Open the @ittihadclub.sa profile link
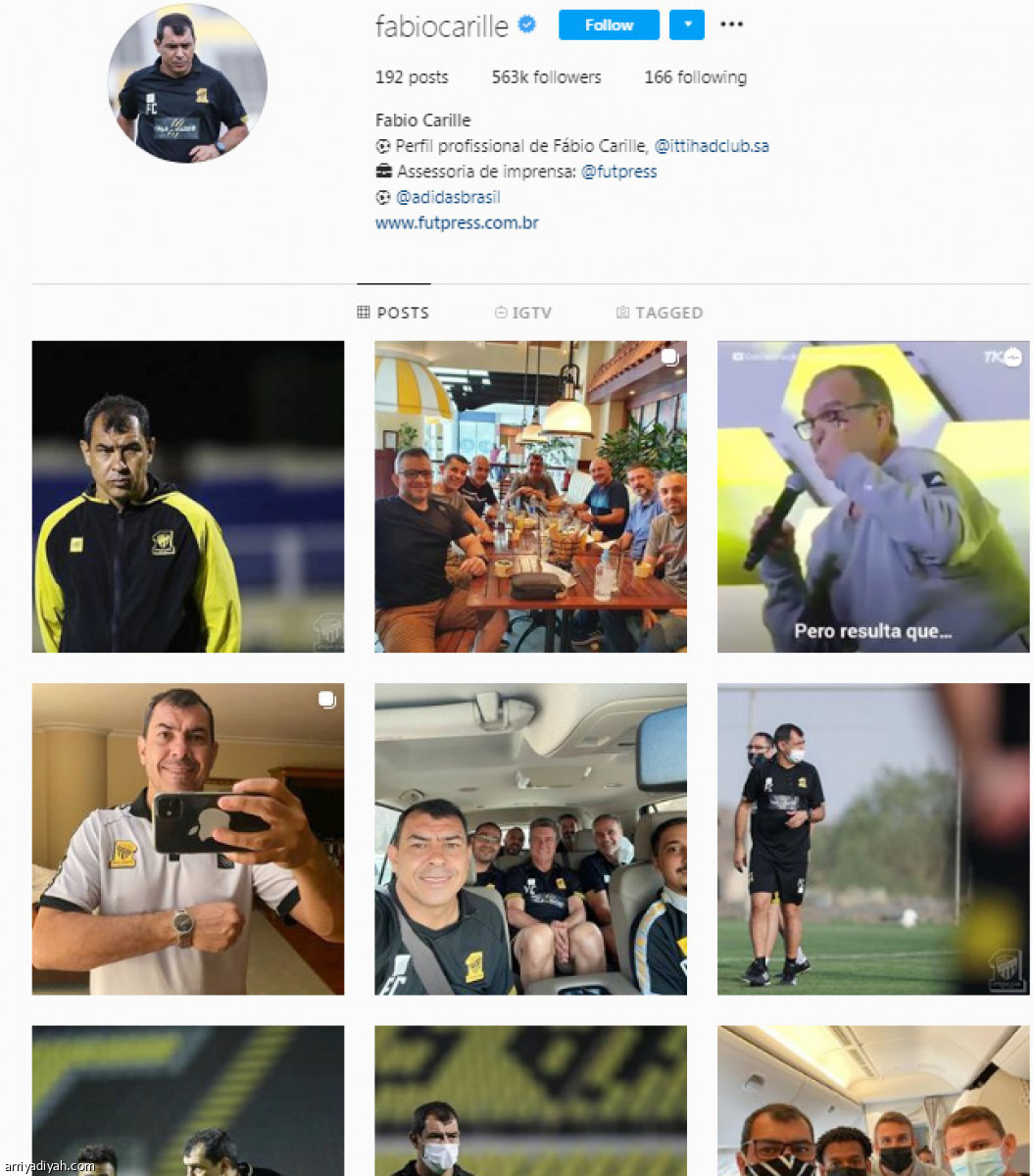 pos(712,146)
